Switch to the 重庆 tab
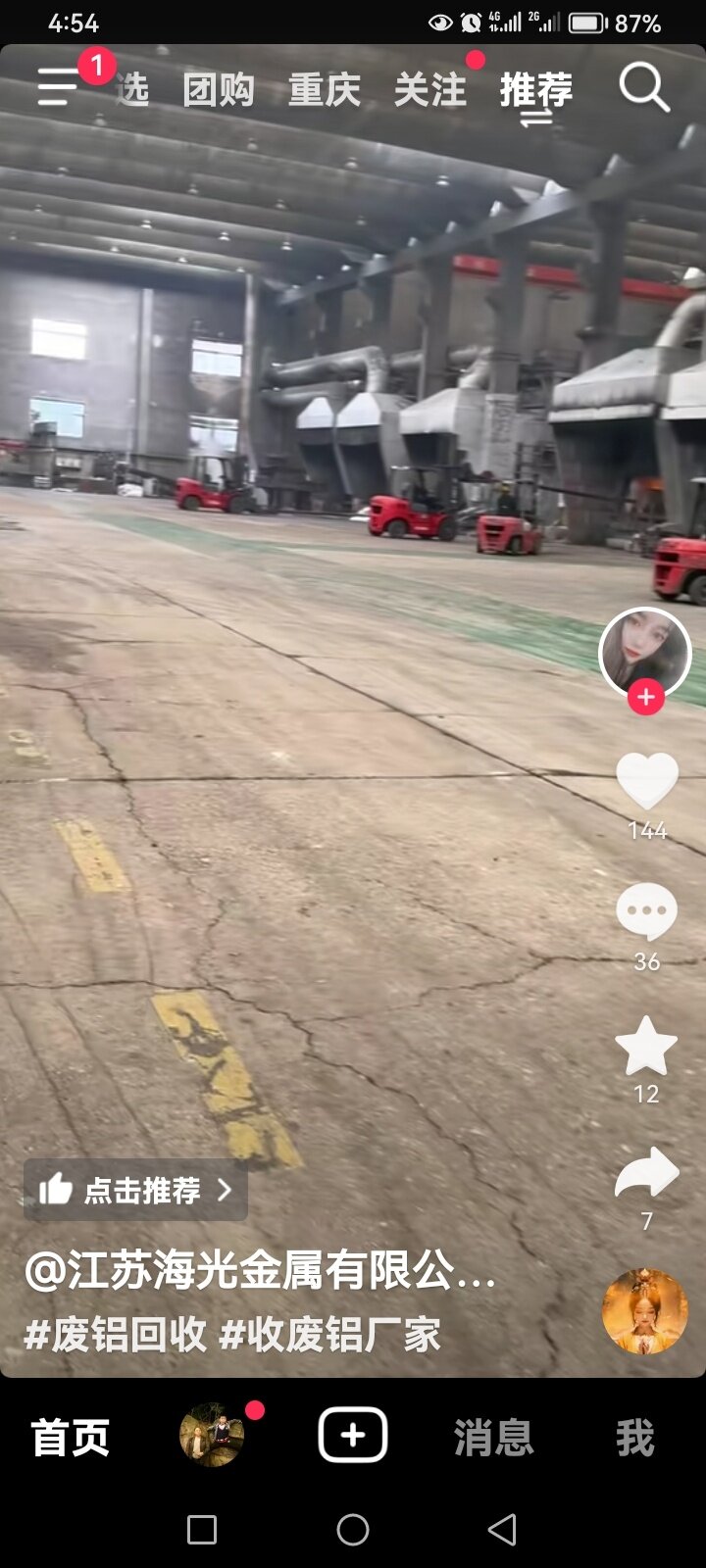 tap(324, 90)
